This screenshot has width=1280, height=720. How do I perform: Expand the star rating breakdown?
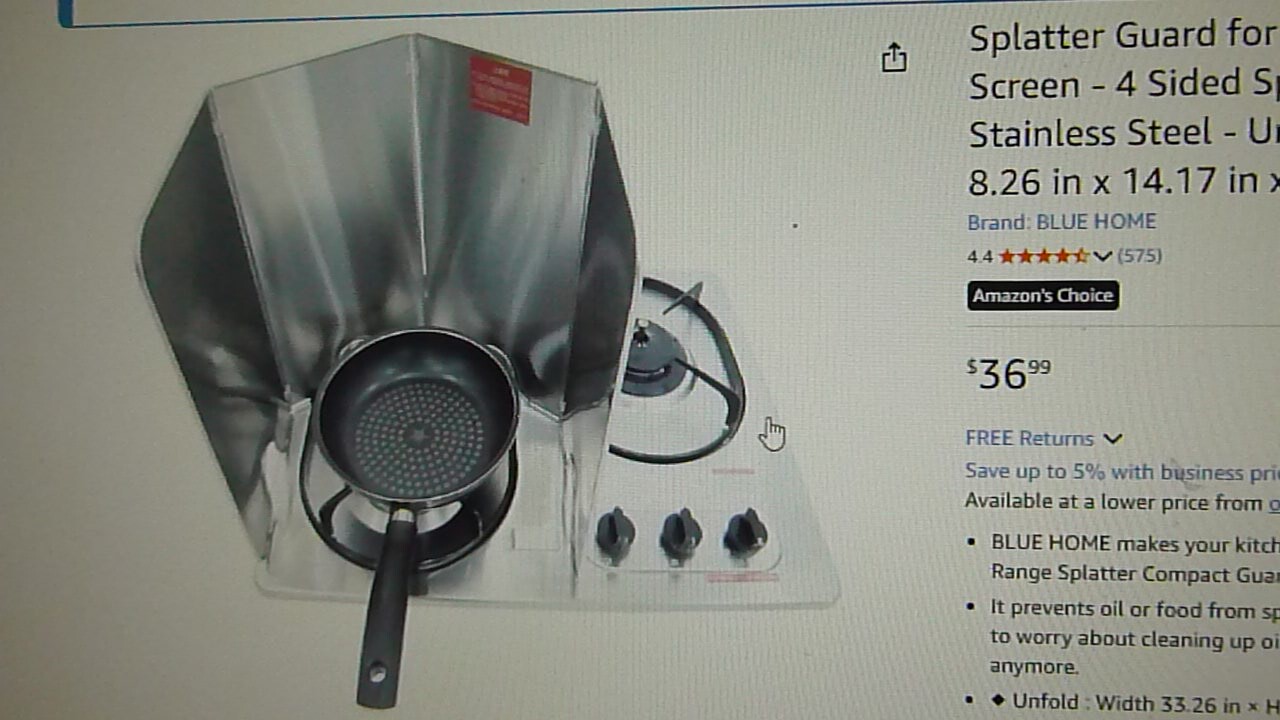point(1102,256)
